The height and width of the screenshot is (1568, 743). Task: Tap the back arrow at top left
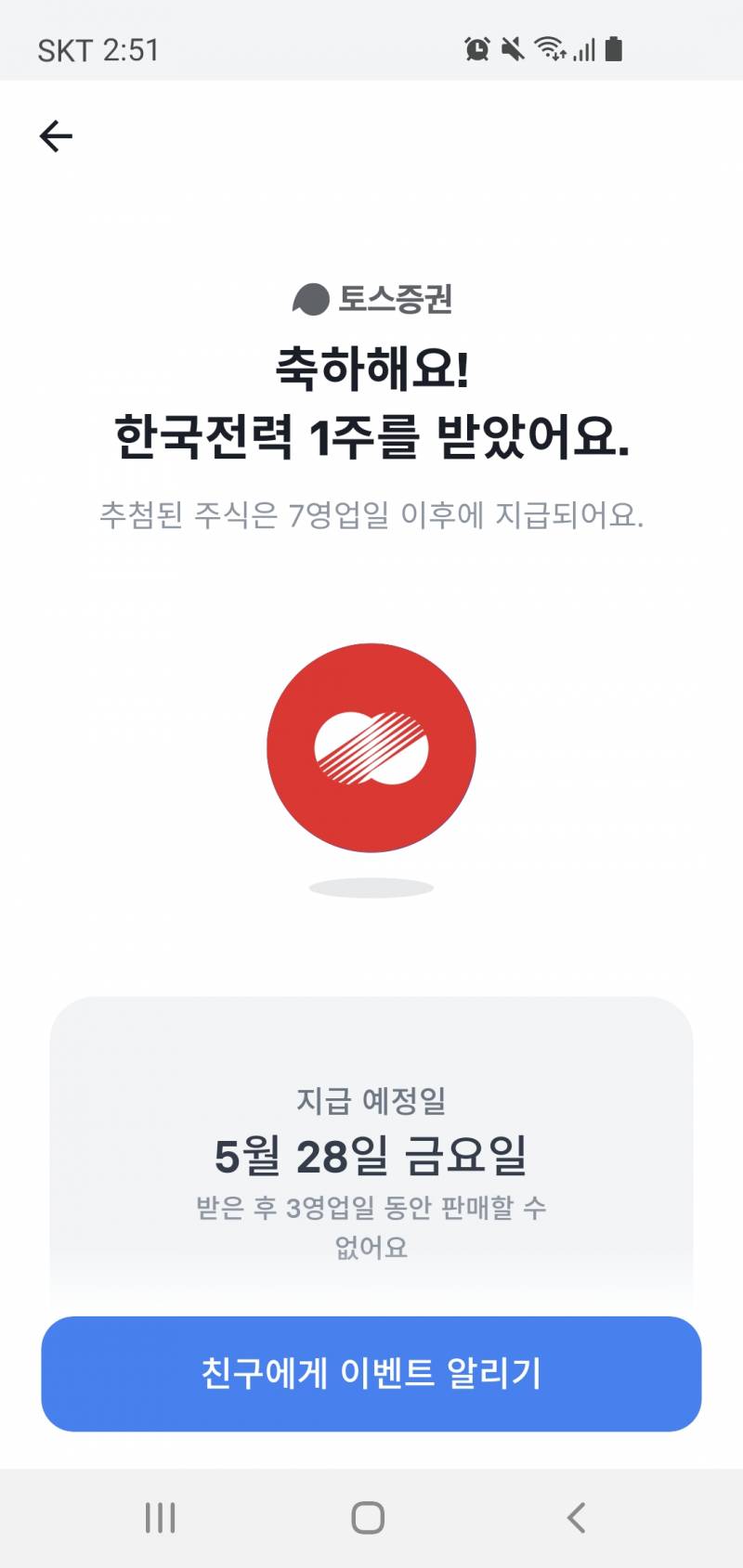(55, 136)
